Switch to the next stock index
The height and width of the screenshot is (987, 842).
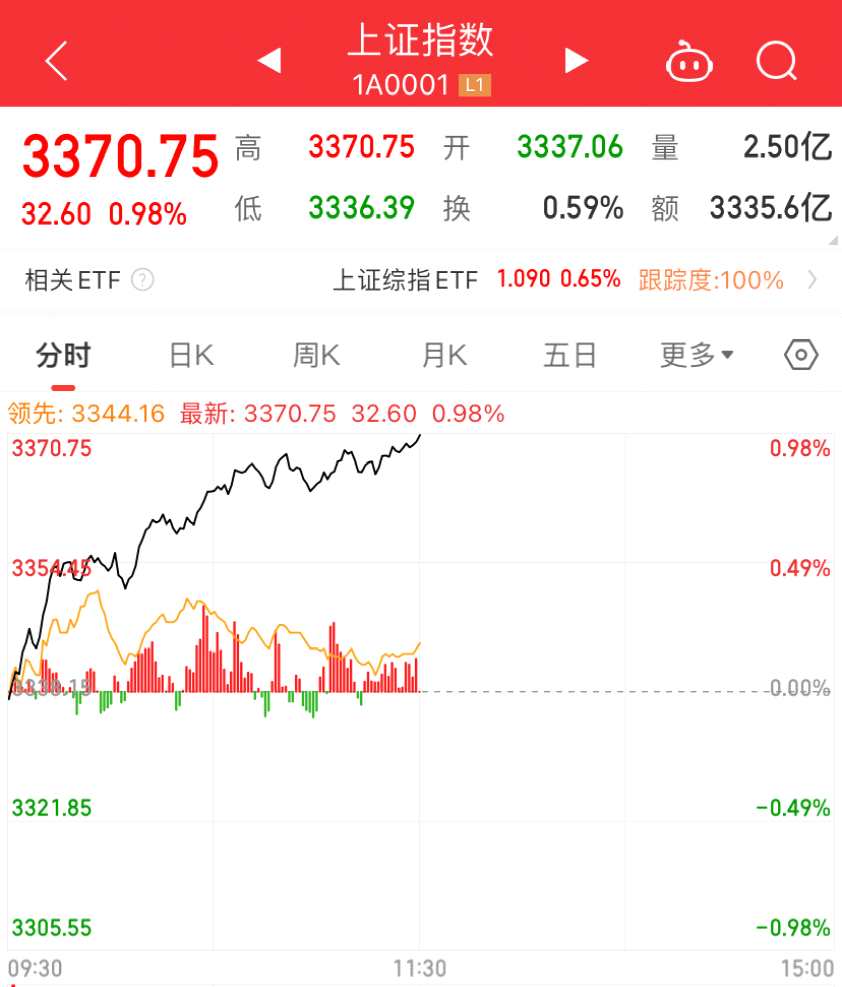(x=576, y=61)
